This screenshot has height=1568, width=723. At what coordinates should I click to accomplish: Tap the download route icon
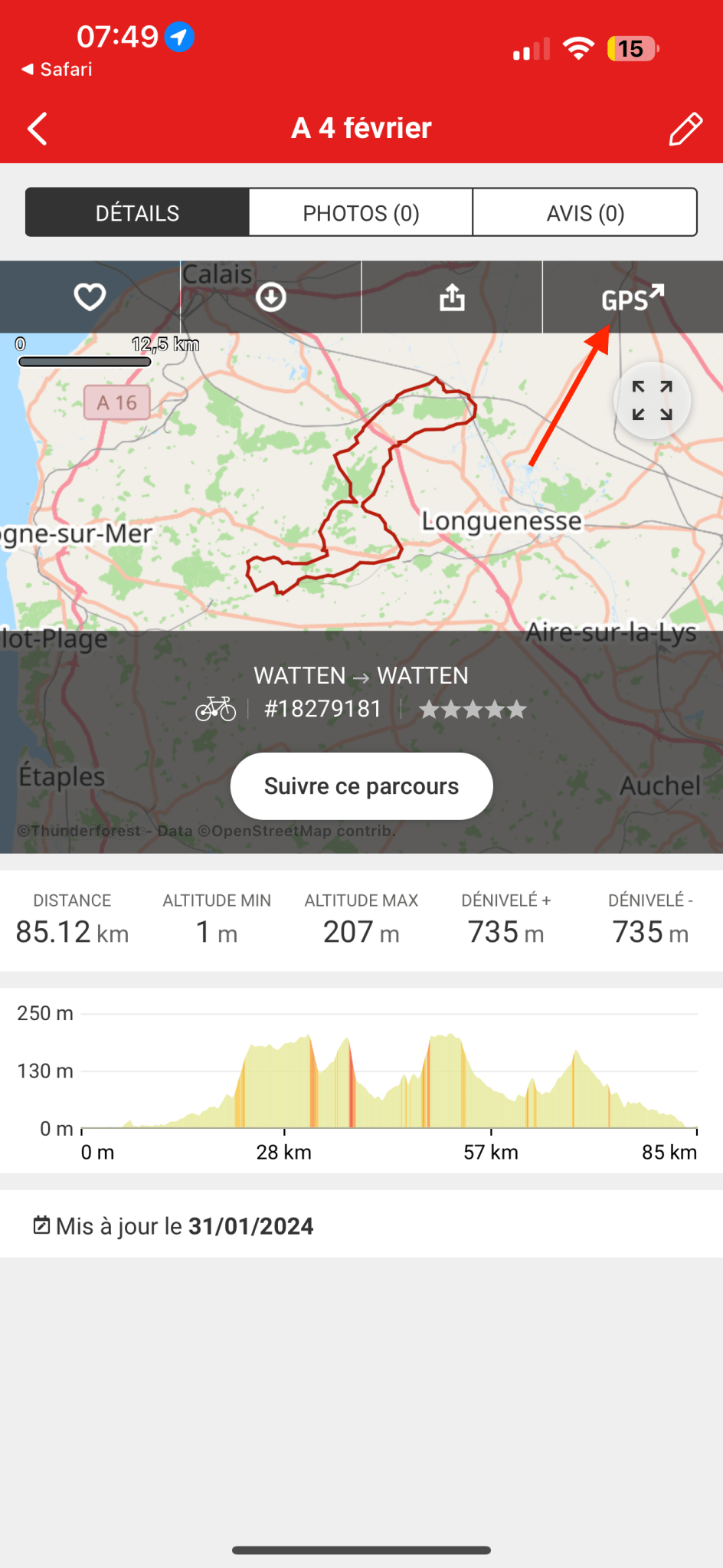click(270, 297)
